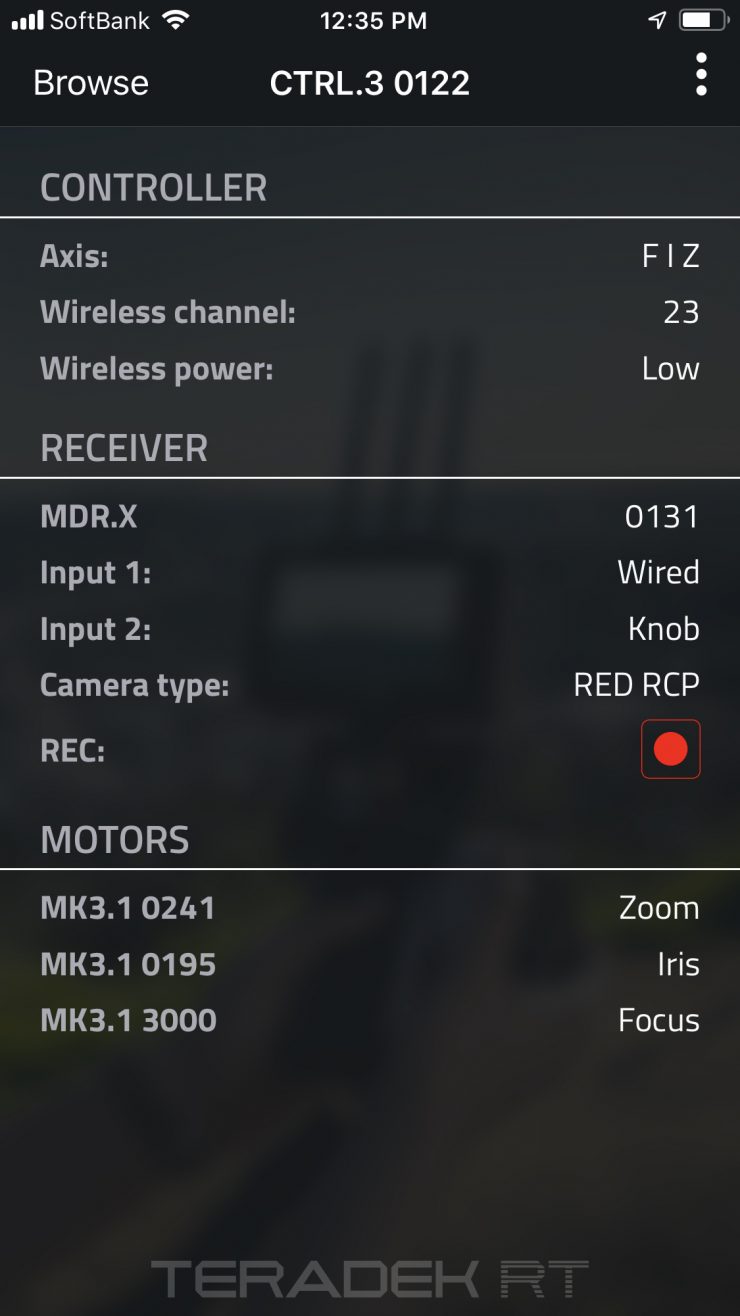740x1316 pixels.
Task: Select motor MK3.1 0195 Iris
Action: [x=370, y=964]
